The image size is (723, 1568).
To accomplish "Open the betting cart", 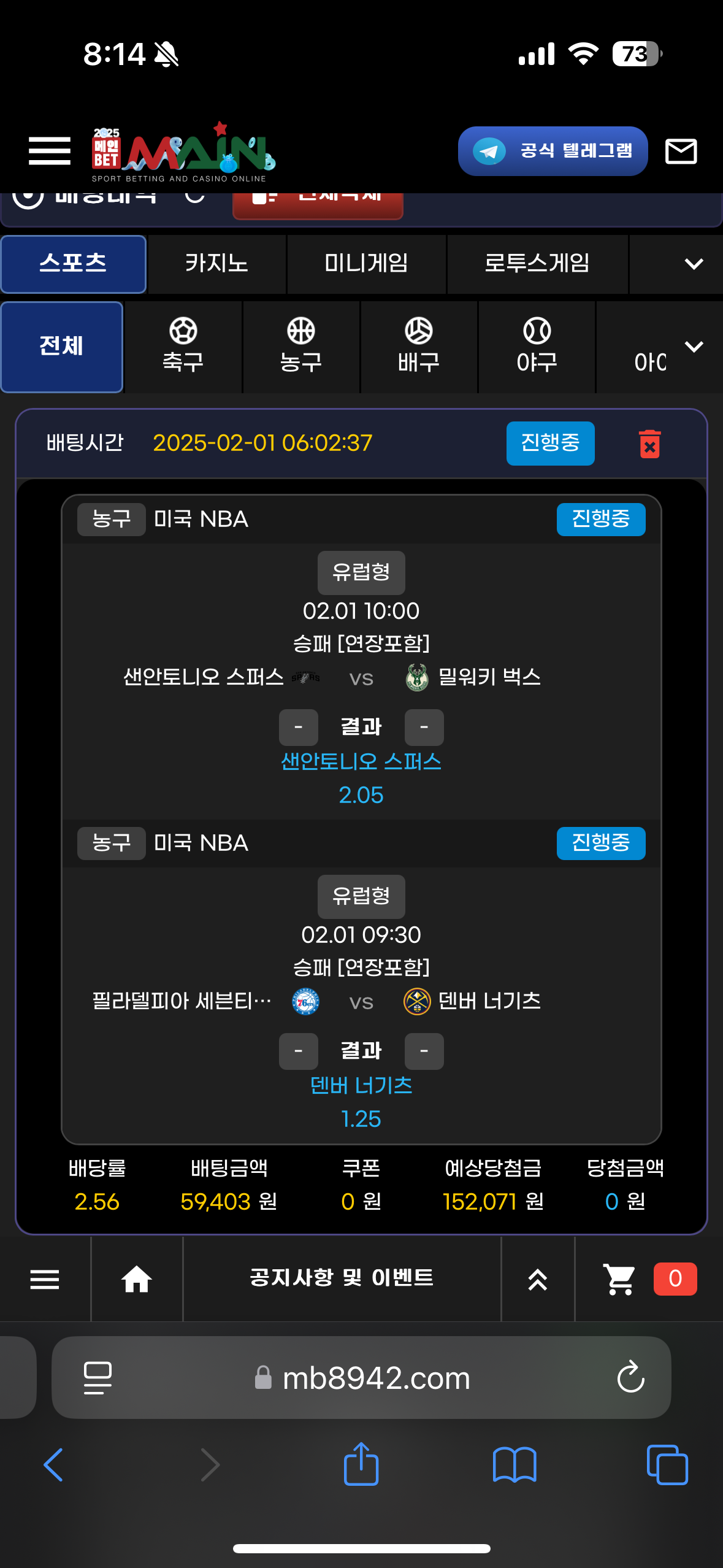I will click(621, 1279).
